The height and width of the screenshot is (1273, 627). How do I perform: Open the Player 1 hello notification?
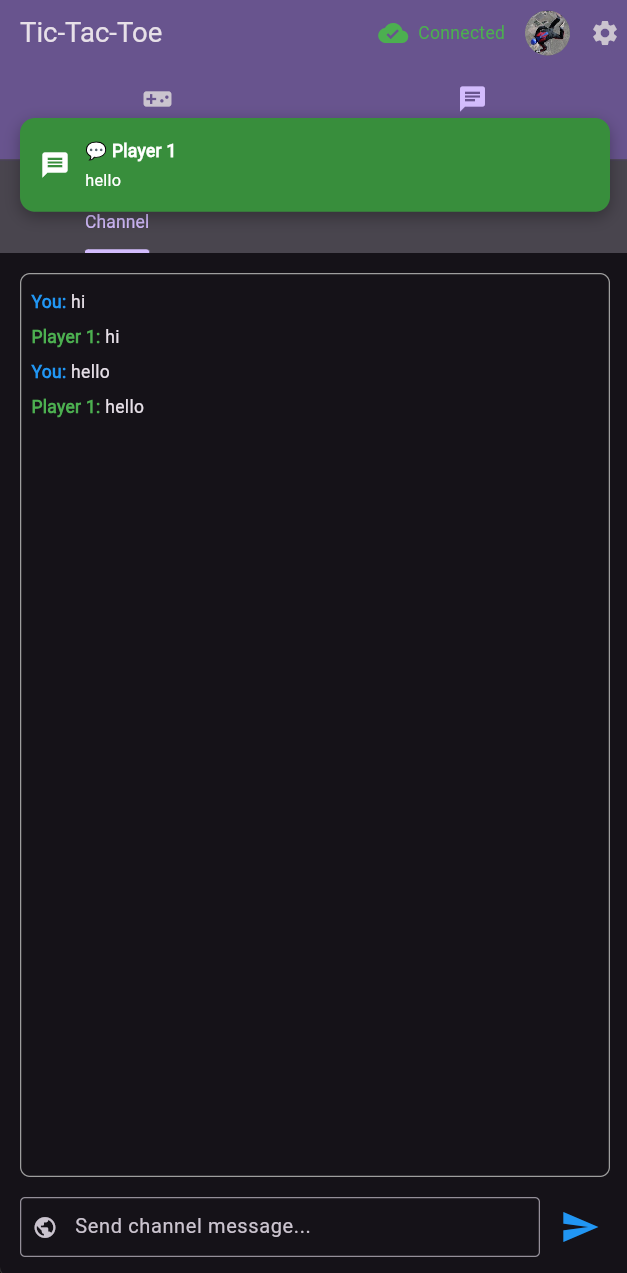(x=314, y=165)
